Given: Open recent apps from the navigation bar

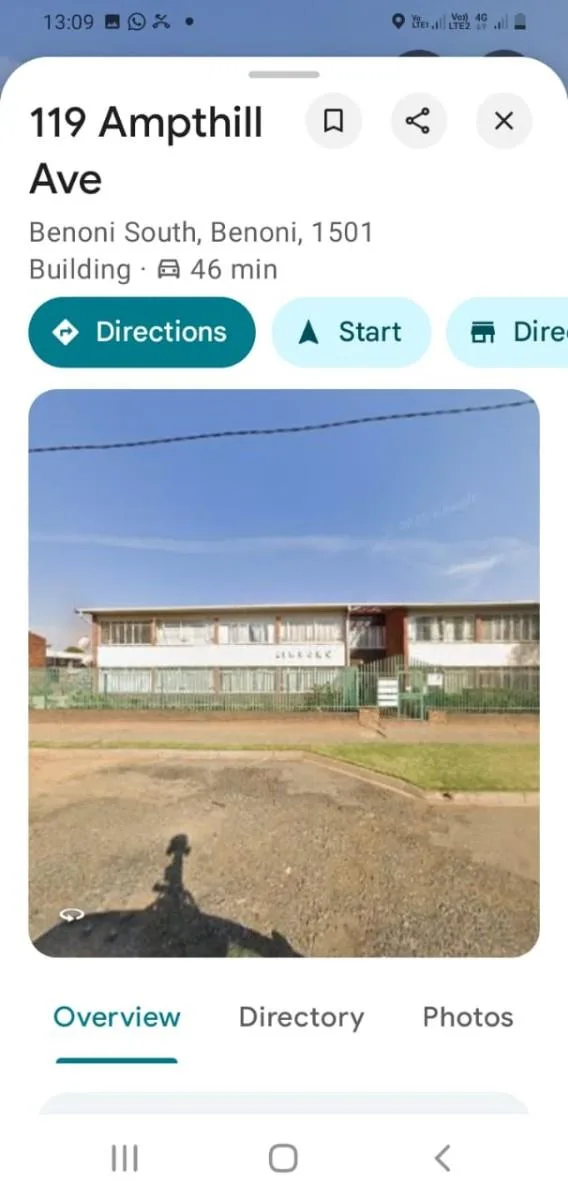Looking at the screenshot, I should (124, 1158).
